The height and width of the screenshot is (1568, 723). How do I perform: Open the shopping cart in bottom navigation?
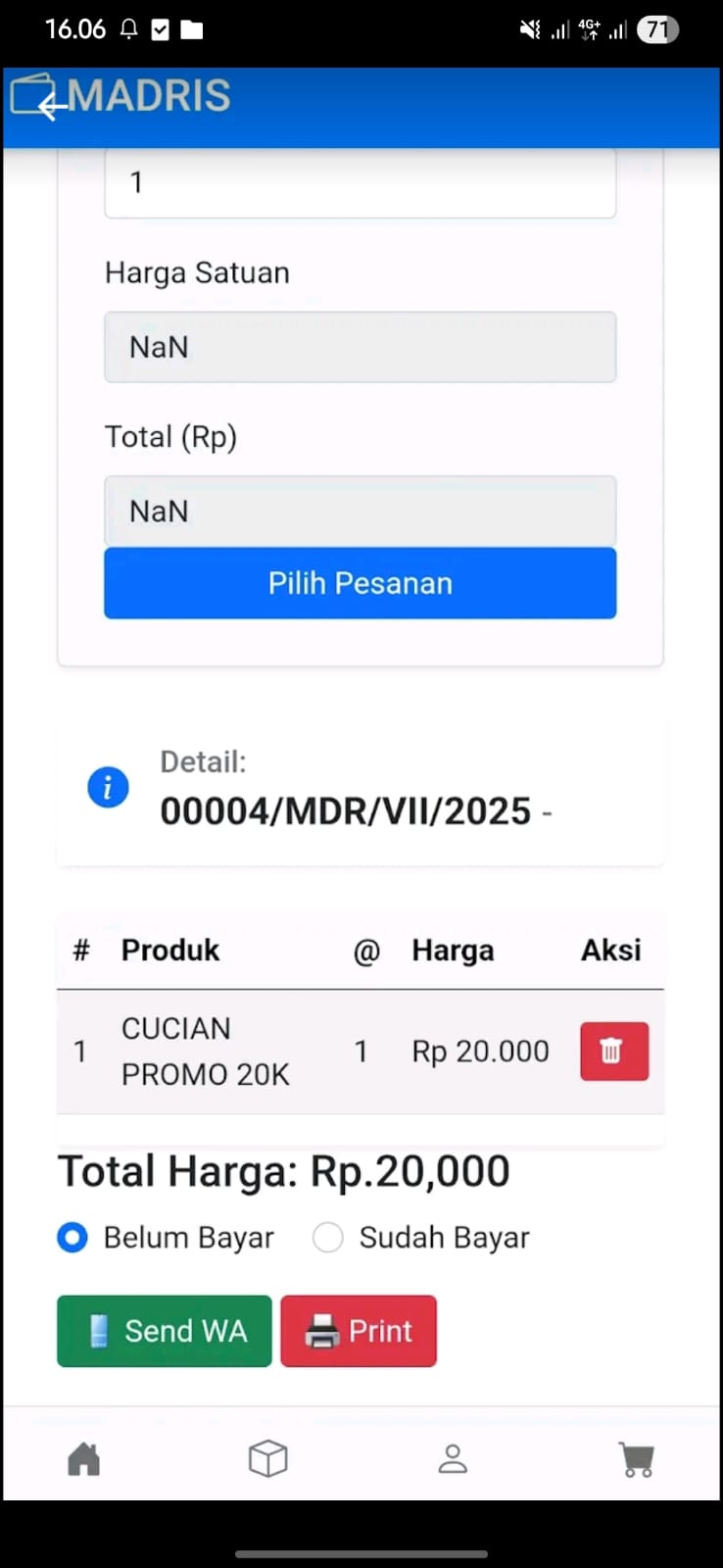[636, 1458]
